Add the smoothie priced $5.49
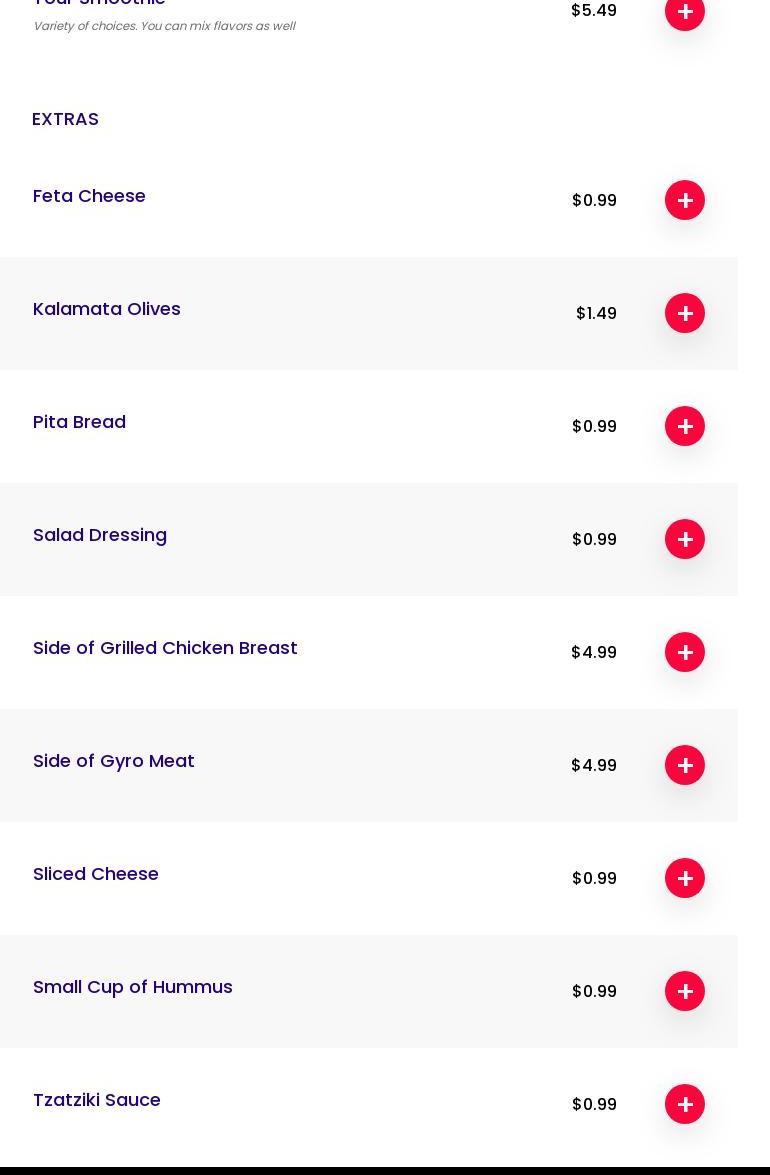The image size is (770, 1175). click(x=685, y=12)
